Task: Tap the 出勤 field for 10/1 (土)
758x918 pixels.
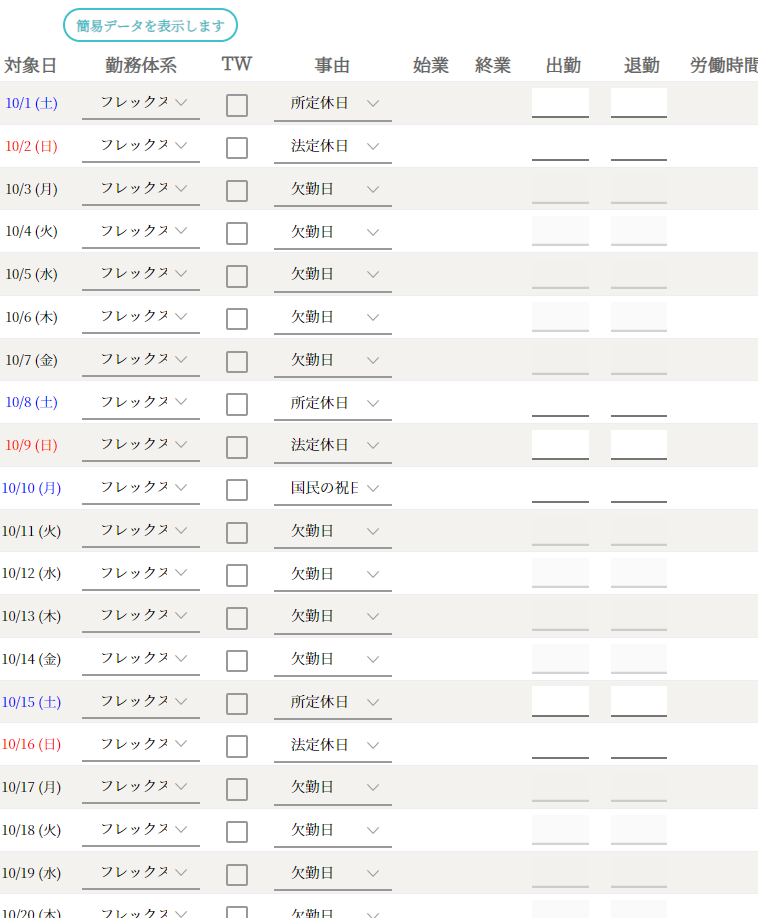Action: (x=560, y=103)
